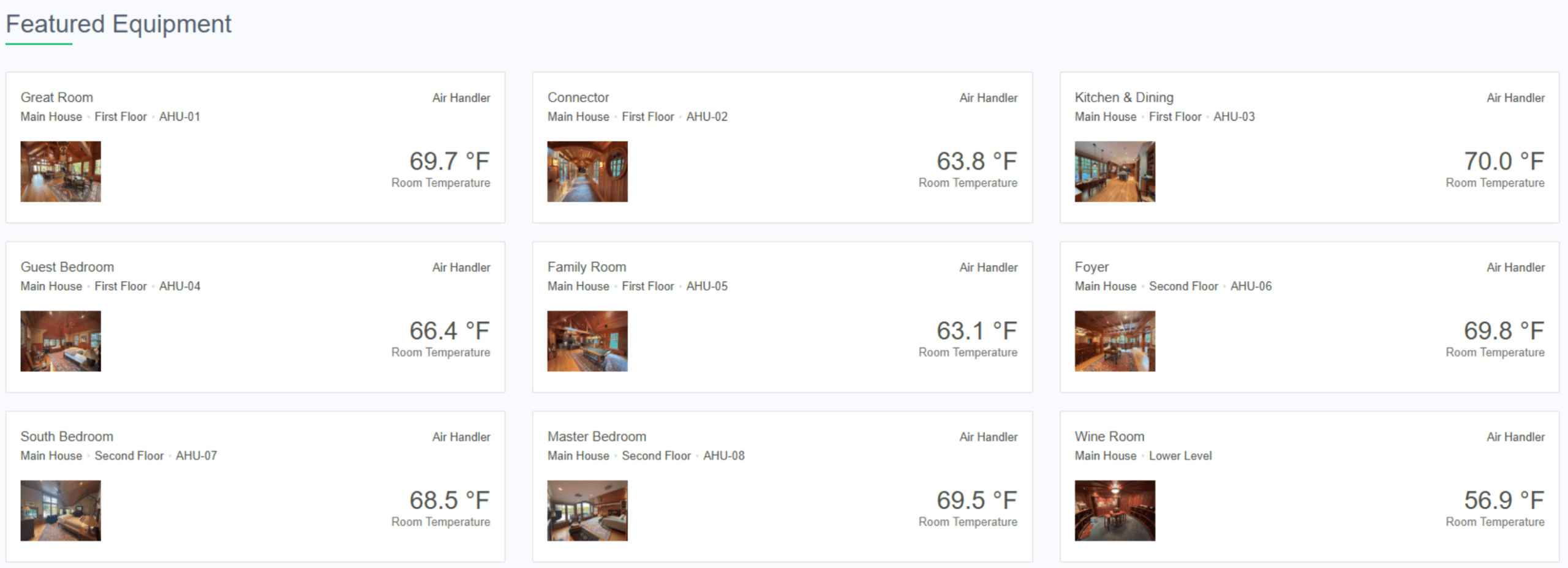Open the Wine Room equipment card
Viewport: 1568px width, 568px height.
click(1309, 487)
